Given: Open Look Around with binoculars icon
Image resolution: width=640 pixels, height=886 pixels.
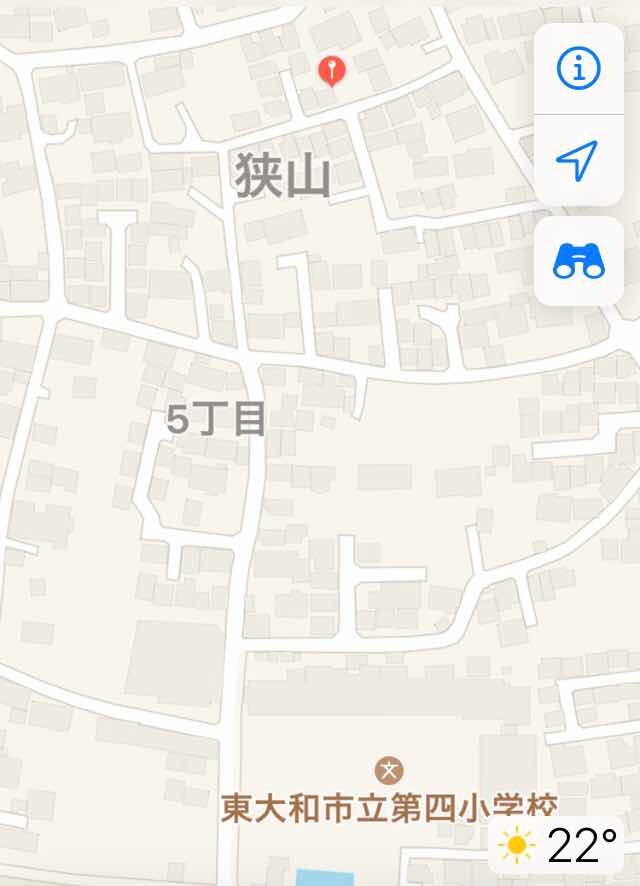Looking at the screenshot, I should [x=578, y=261].
